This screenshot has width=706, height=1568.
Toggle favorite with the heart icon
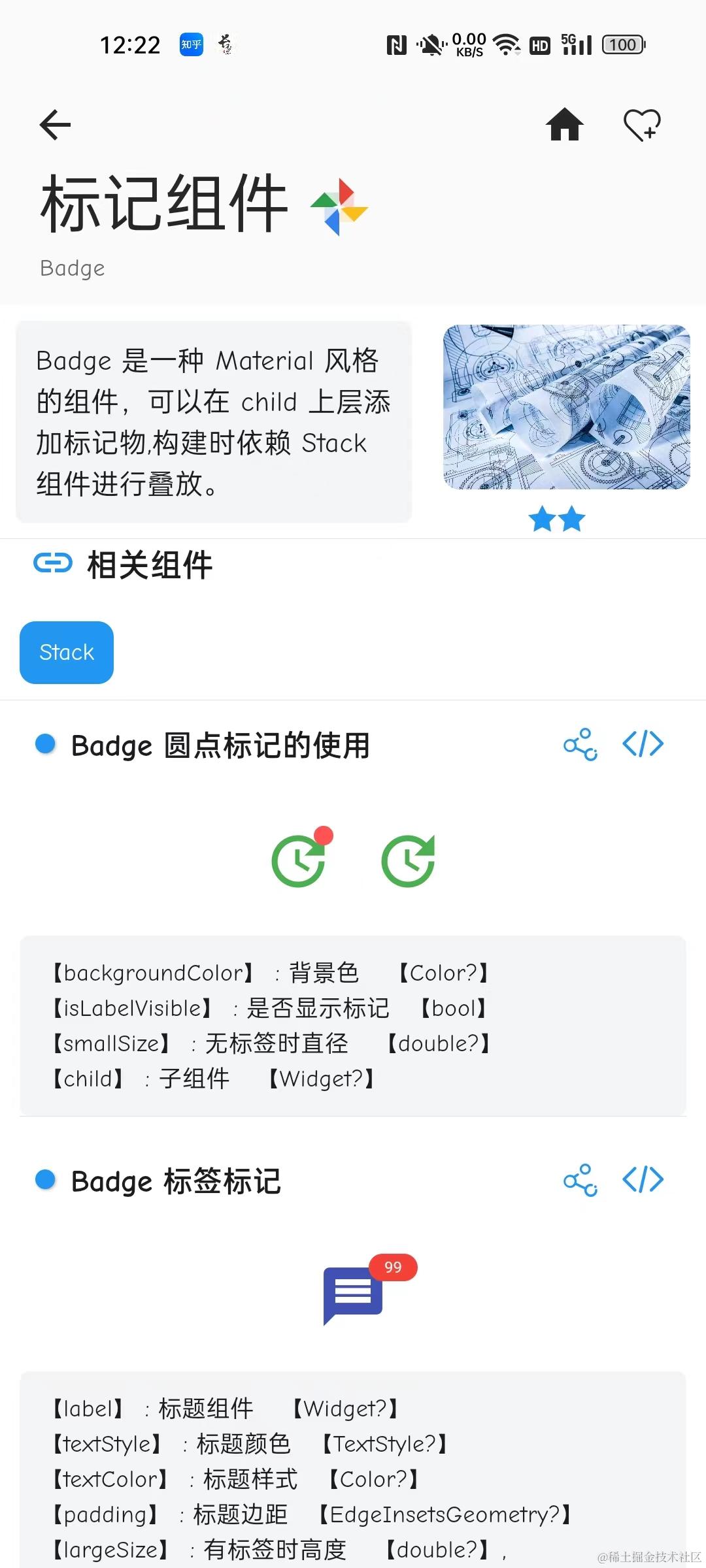tap(641, 124)
